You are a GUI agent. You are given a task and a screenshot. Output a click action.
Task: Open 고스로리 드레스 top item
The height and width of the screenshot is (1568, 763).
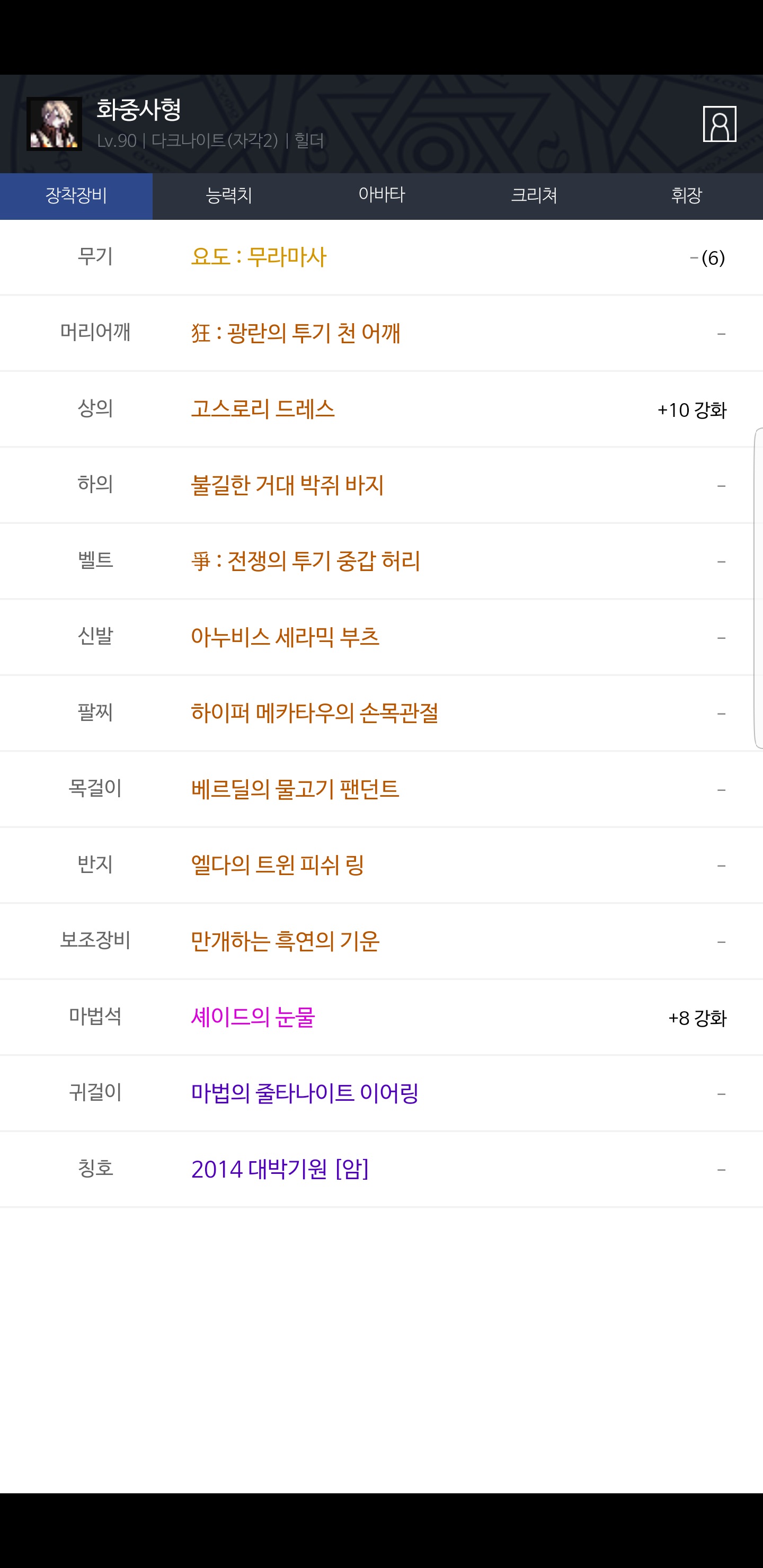point(263,409)
